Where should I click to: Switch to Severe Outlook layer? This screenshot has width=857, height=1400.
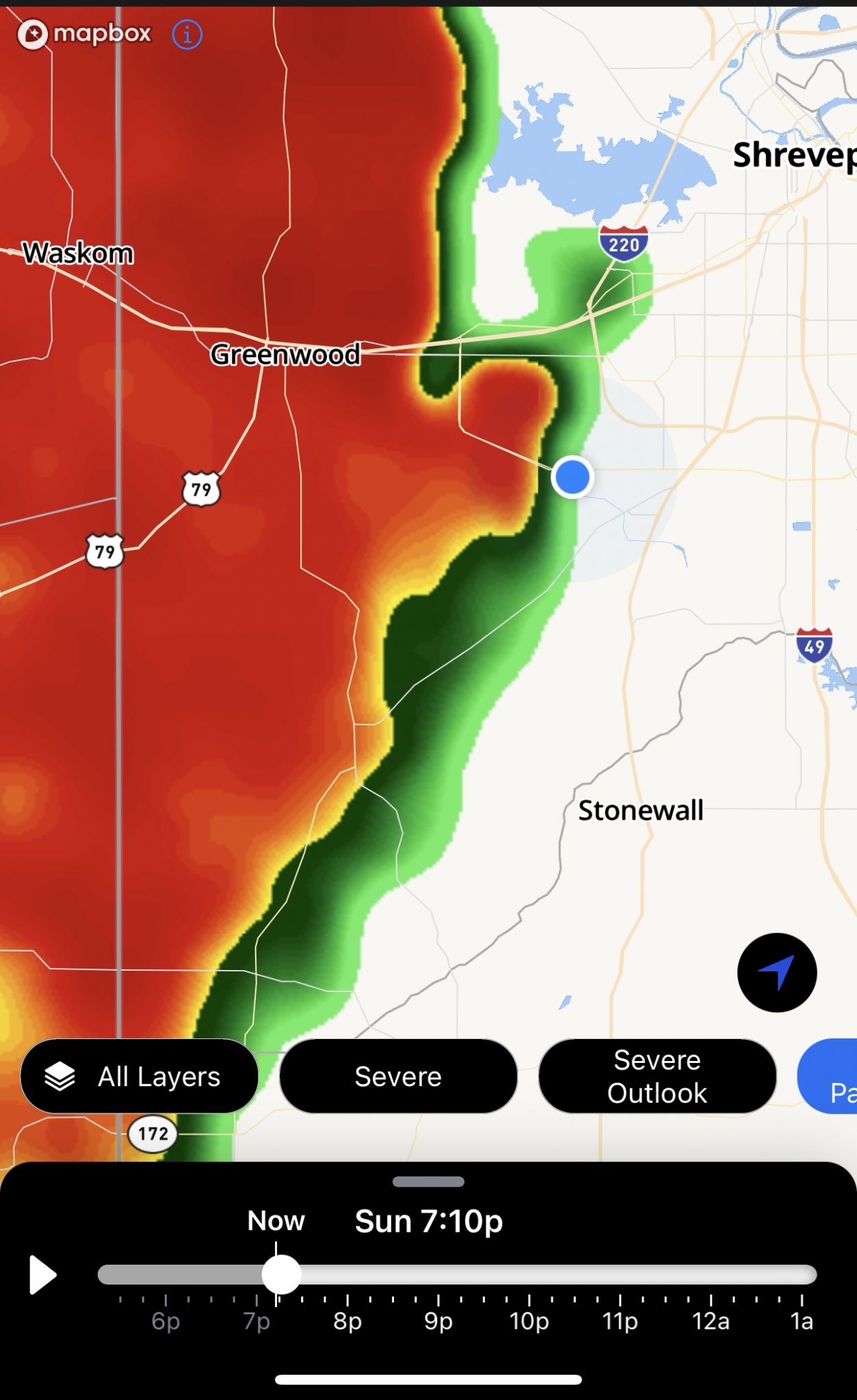coord(657,1077)
